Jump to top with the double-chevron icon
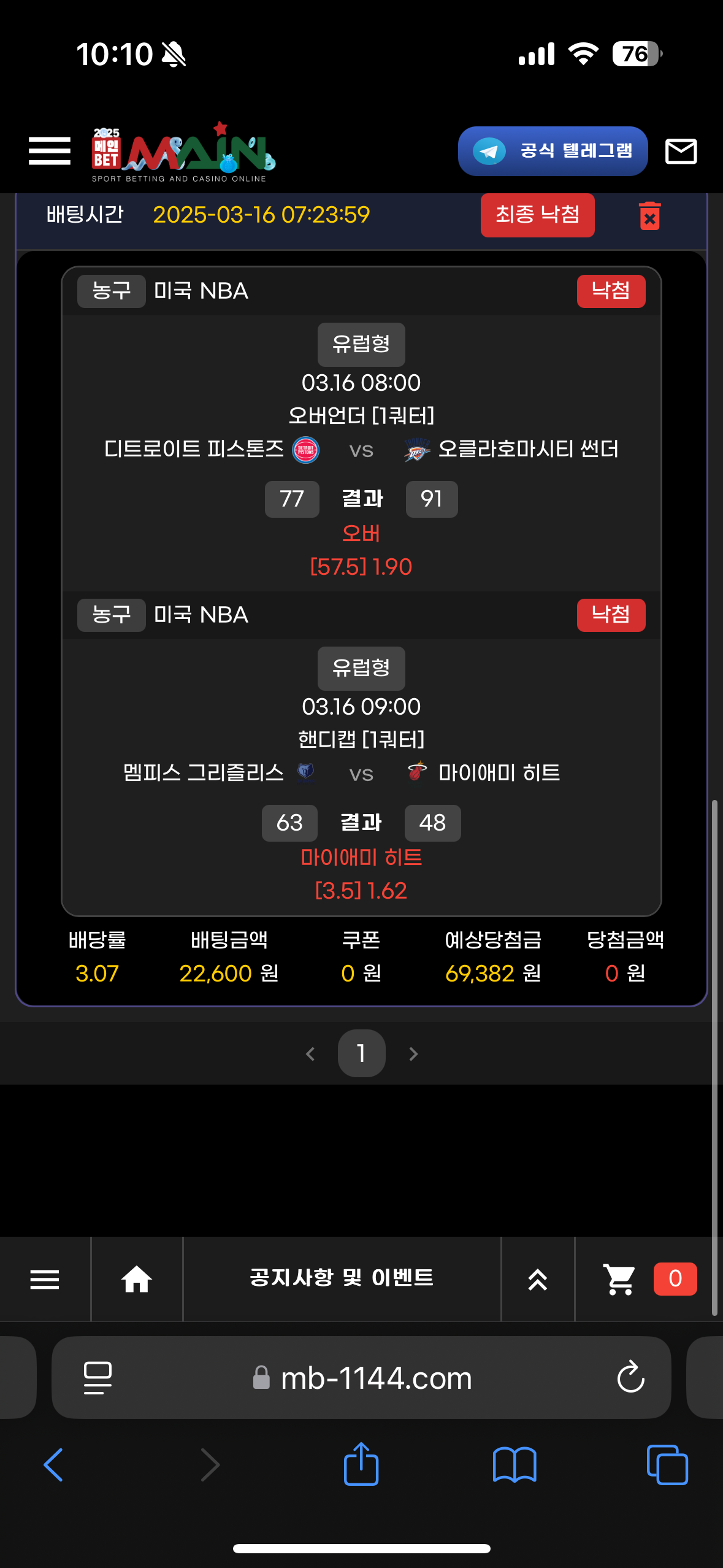The image size is (723, 1568). coord(538,1280)
